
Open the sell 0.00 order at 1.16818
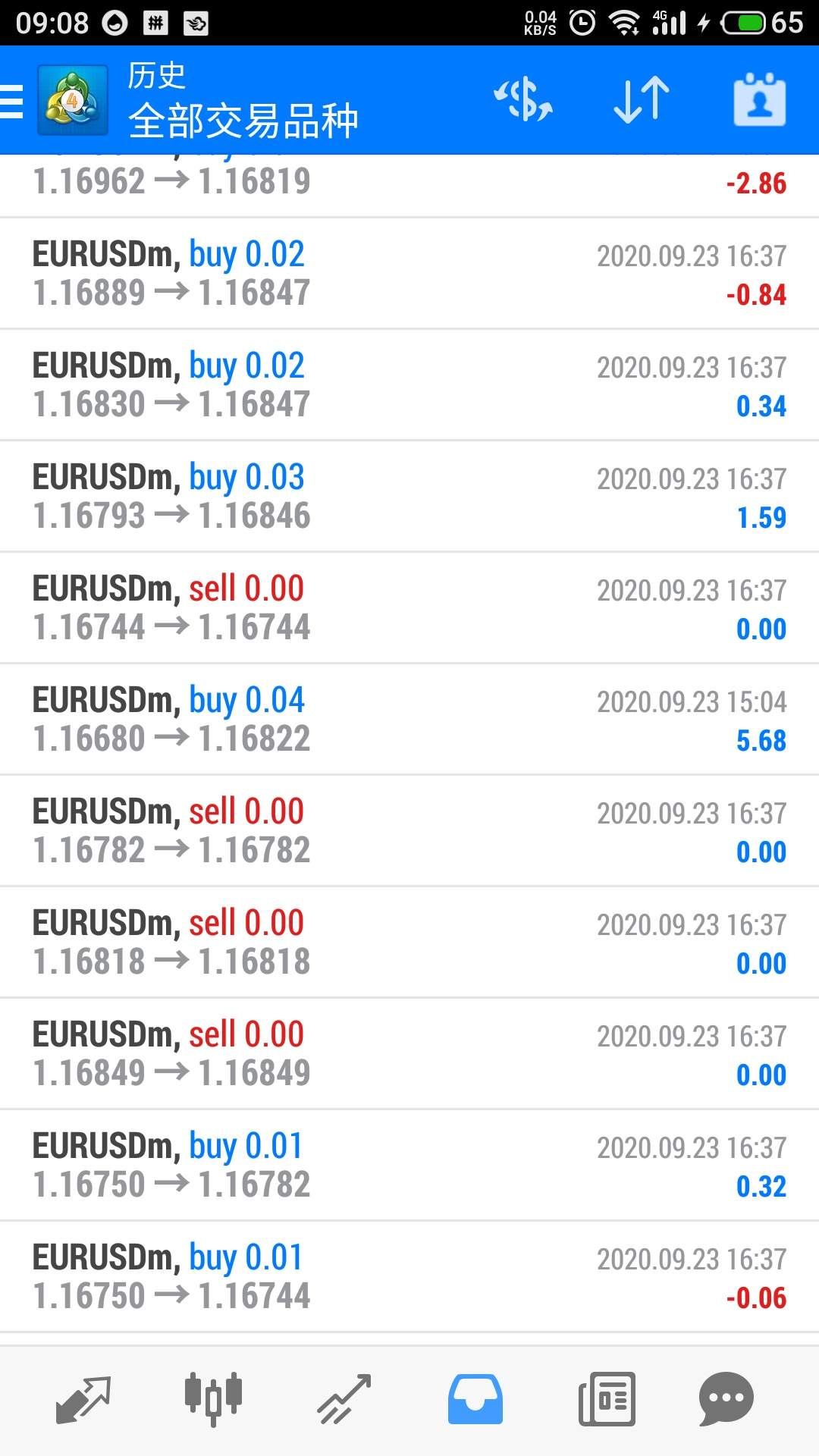tap(409, 943)
